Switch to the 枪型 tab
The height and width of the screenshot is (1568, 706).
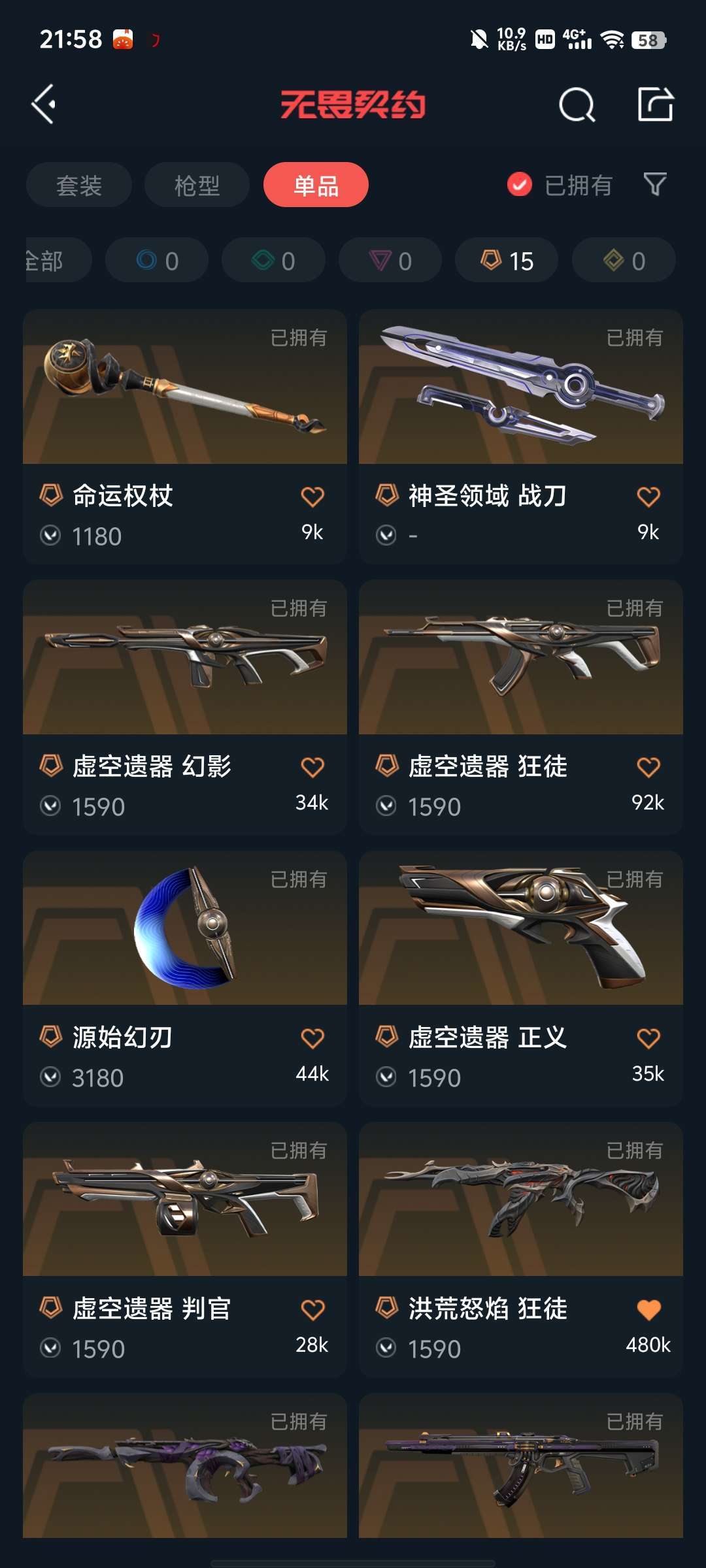coord(197,186)
